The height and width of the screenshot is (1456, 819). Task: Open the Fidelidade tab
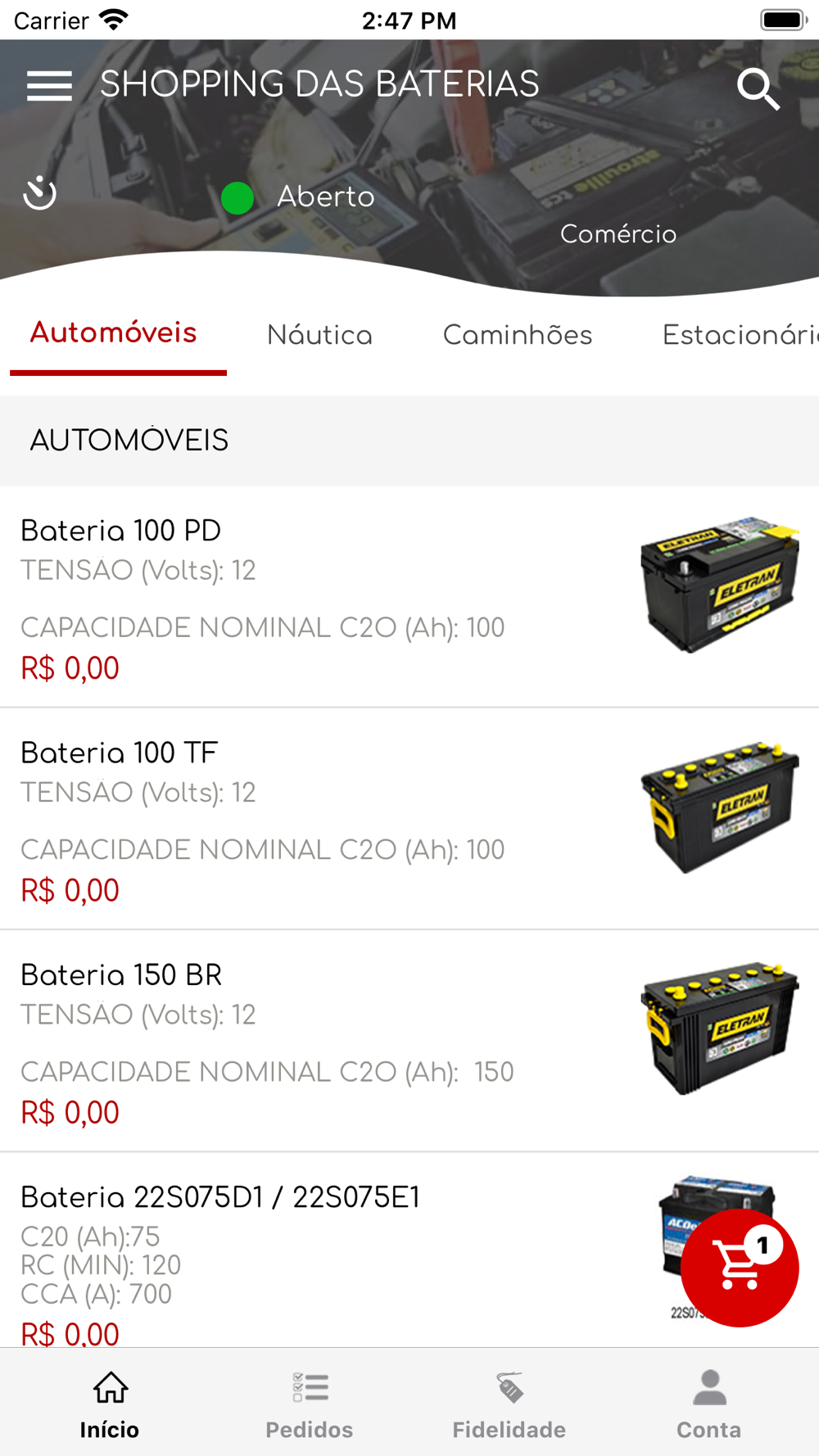[509, 1404]
